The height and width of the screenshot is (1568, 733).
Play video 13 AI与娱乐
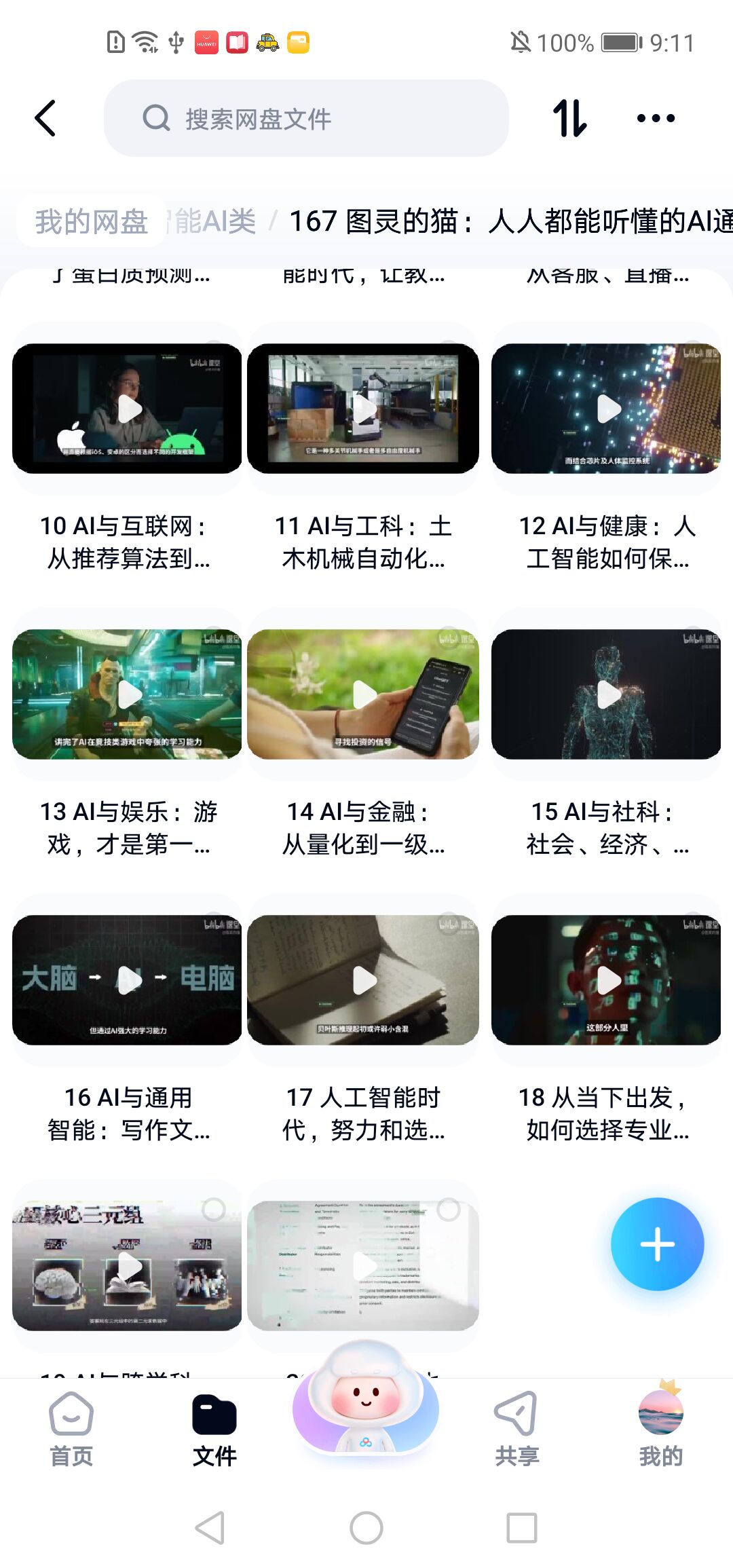tap(127, 694)
